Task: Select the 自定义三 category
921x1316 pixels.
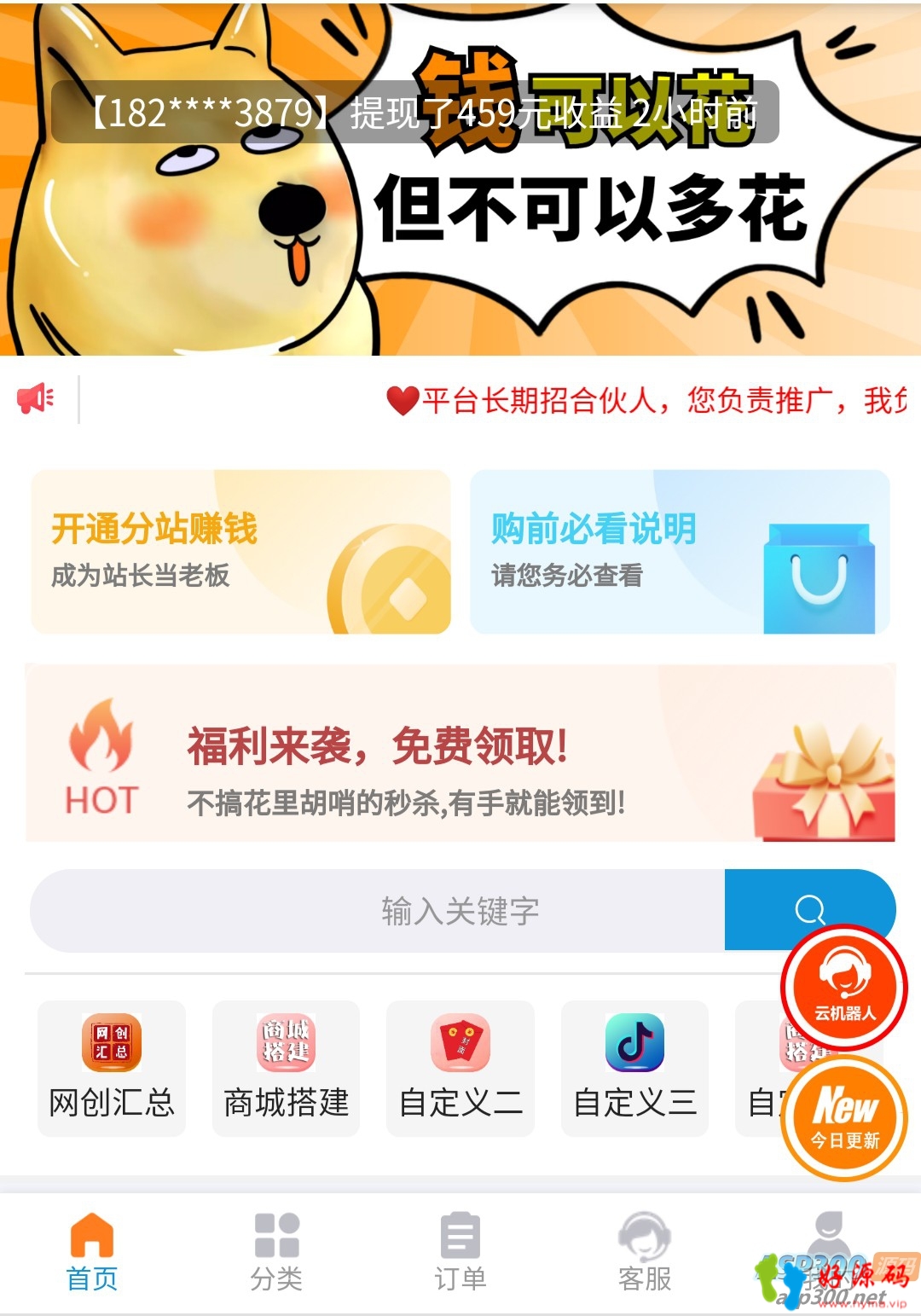Action: coord(634,1068)
